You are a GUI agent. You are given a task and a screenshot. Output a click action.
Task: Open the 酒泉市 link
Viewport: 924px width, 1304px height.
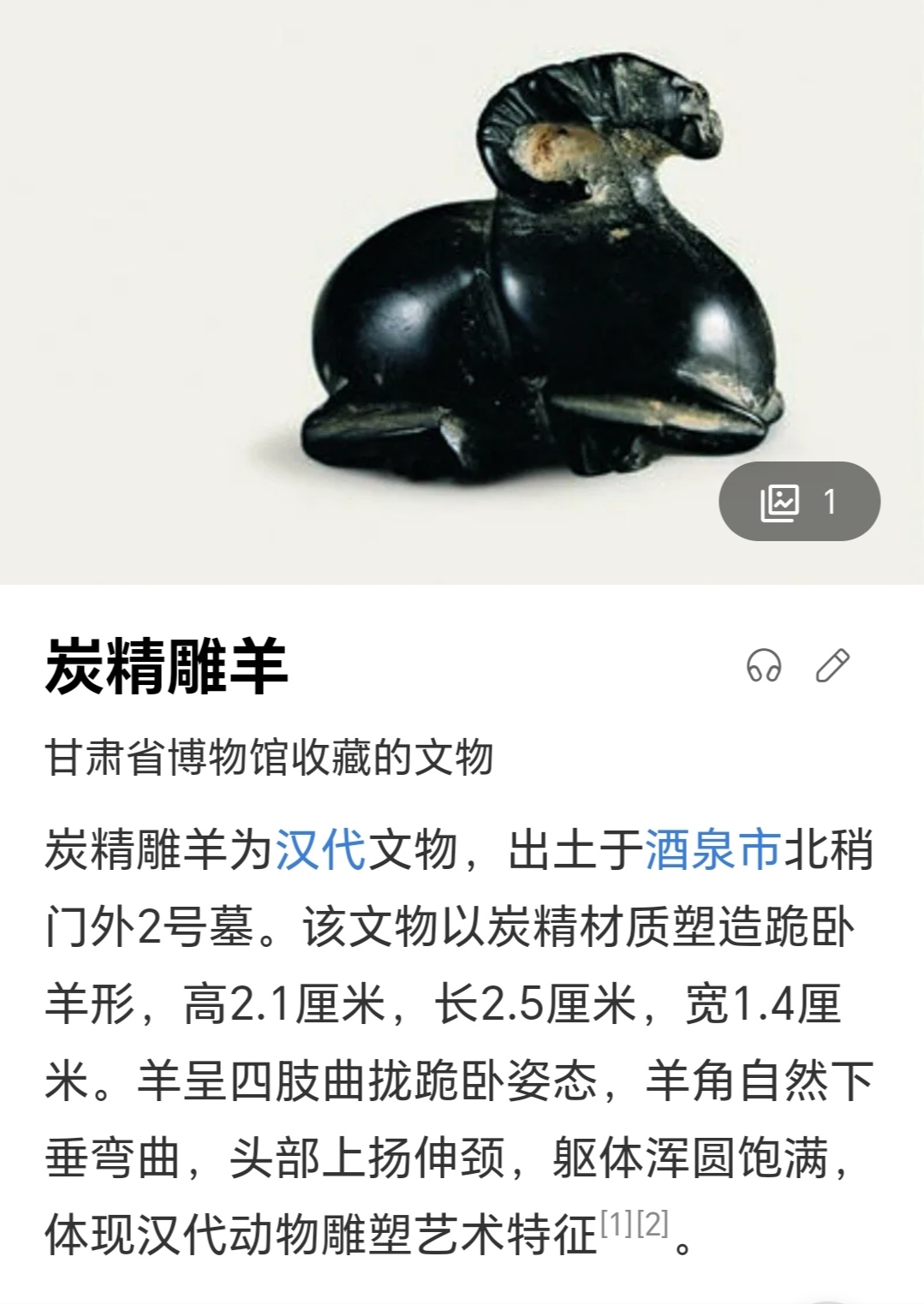click(x=712, y=850)
